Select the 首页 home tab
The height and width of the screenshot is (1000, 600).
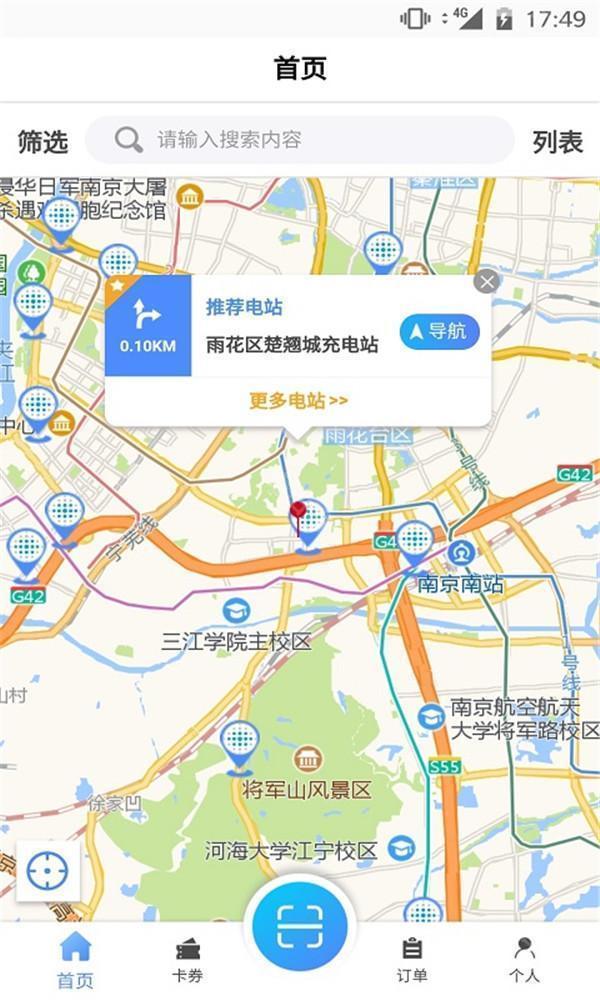75,960
